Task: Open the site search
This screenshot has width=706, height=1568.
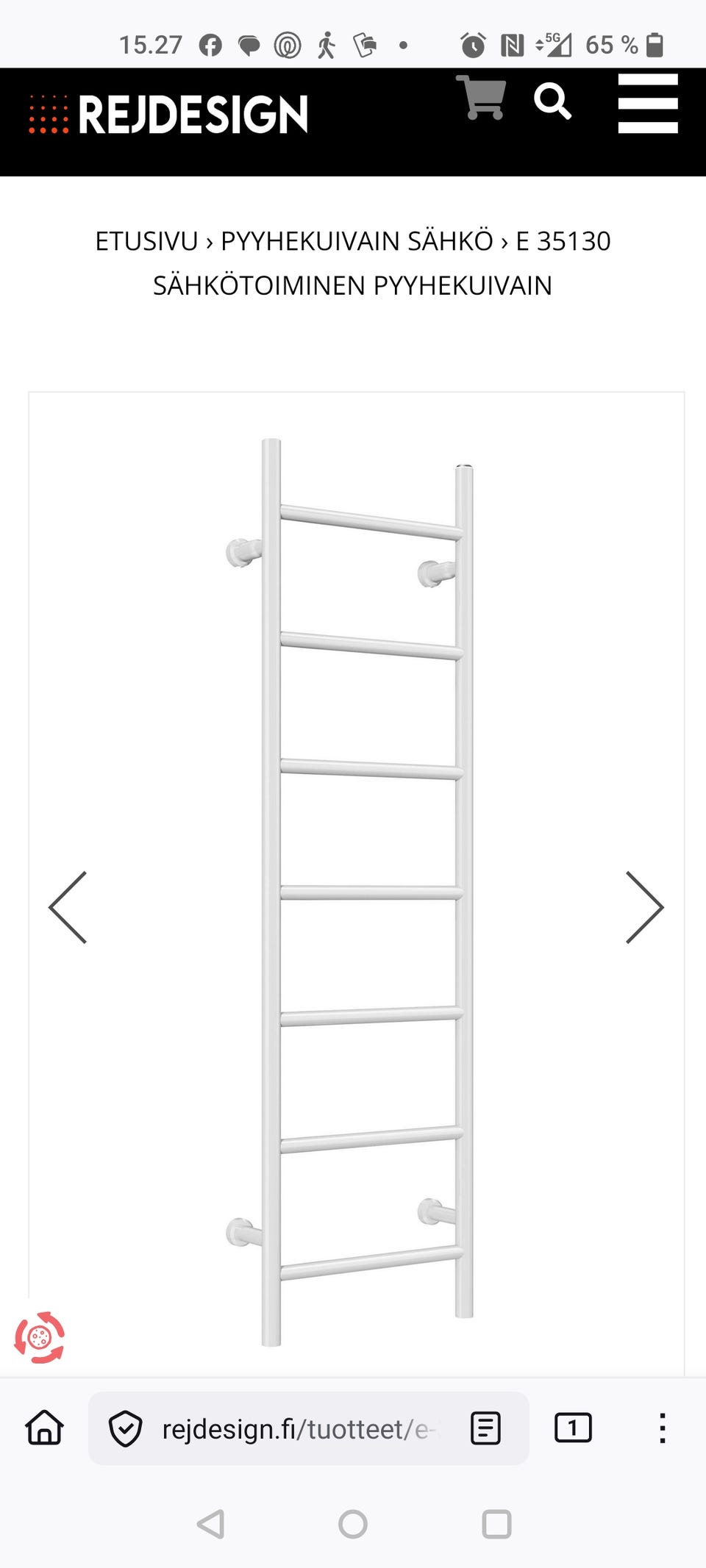Action: click(x=552, y=101)
